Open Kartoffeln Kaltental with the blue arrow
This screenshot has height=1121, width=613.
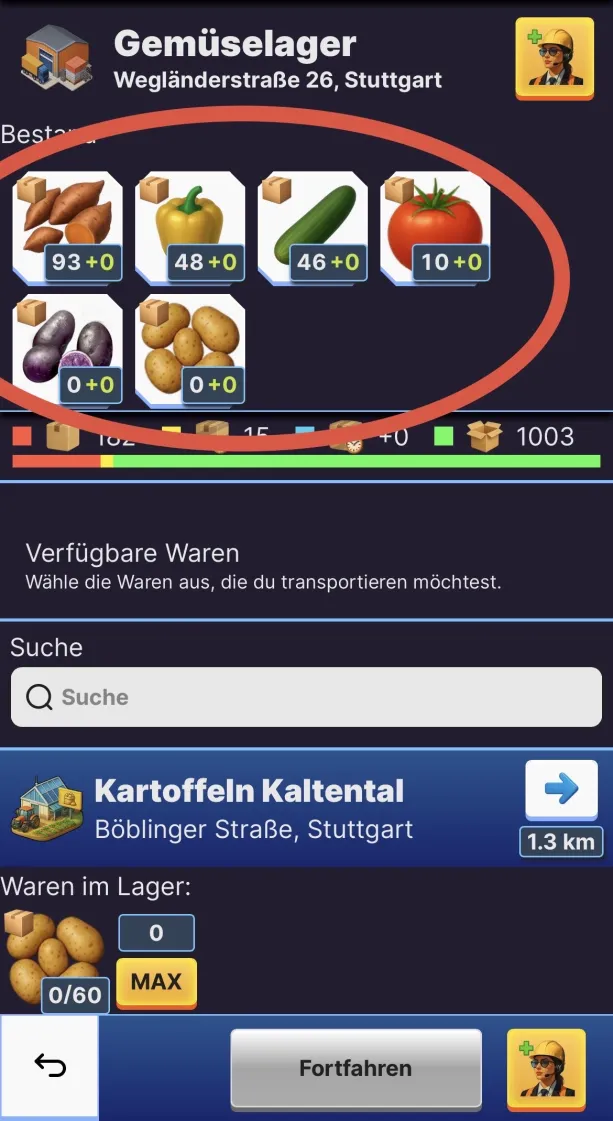[x=561, y=790]
